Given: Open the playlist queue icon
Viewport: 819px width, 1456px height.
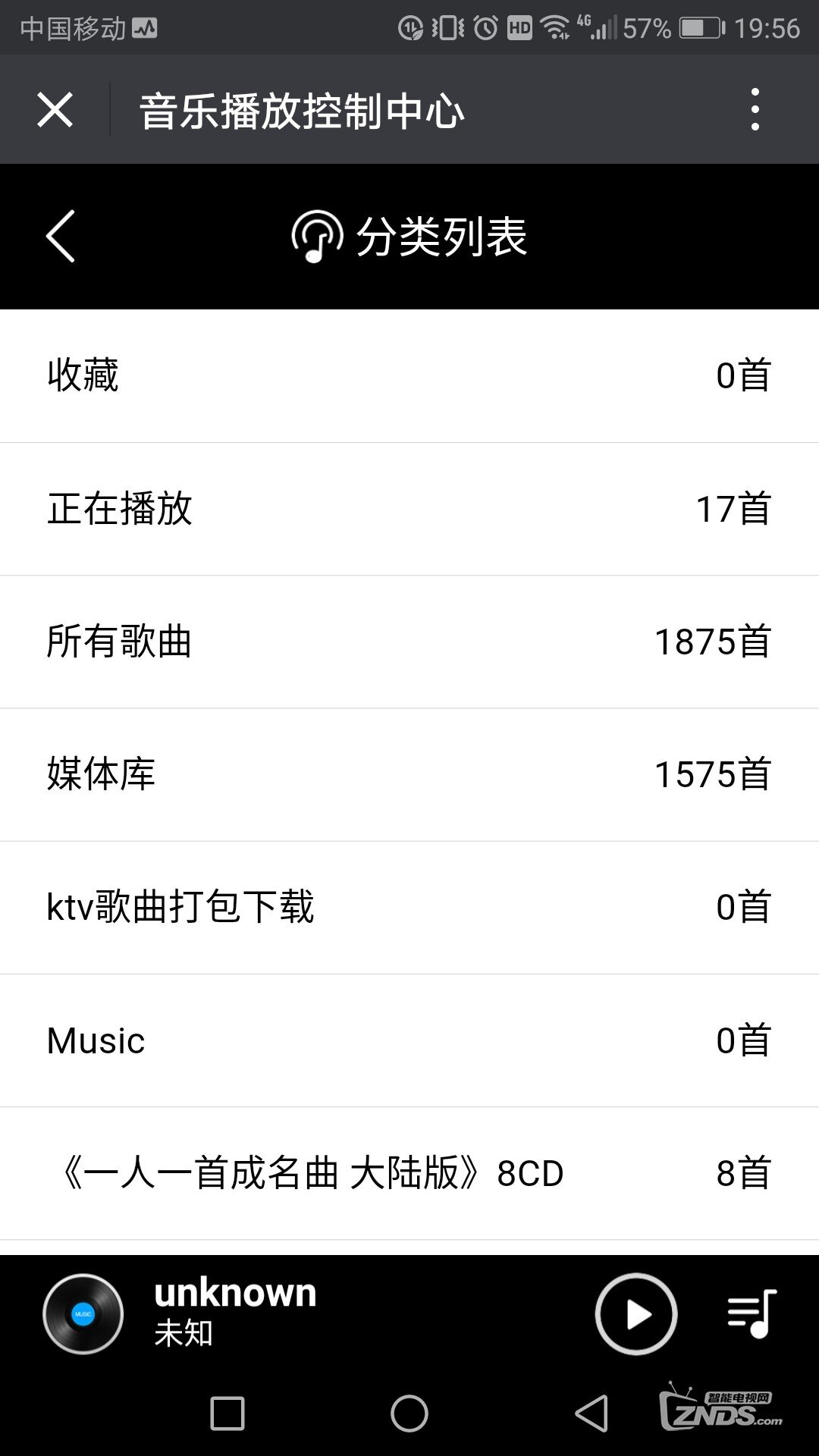Looking at the screenshot, I should click(x=752, y=1314).
